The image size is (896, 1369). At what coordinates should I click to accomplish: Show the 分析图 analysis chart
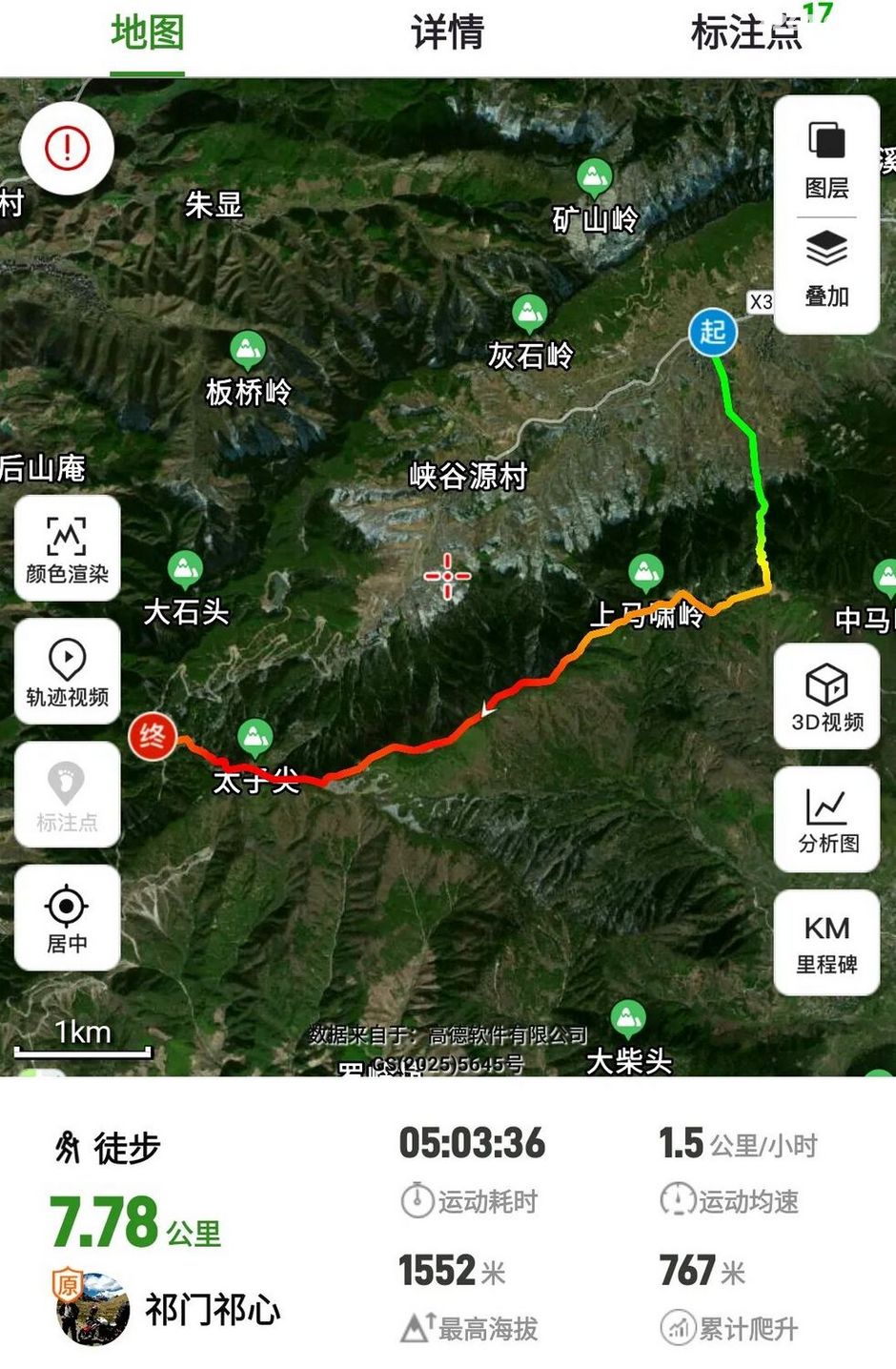[826, 819]
